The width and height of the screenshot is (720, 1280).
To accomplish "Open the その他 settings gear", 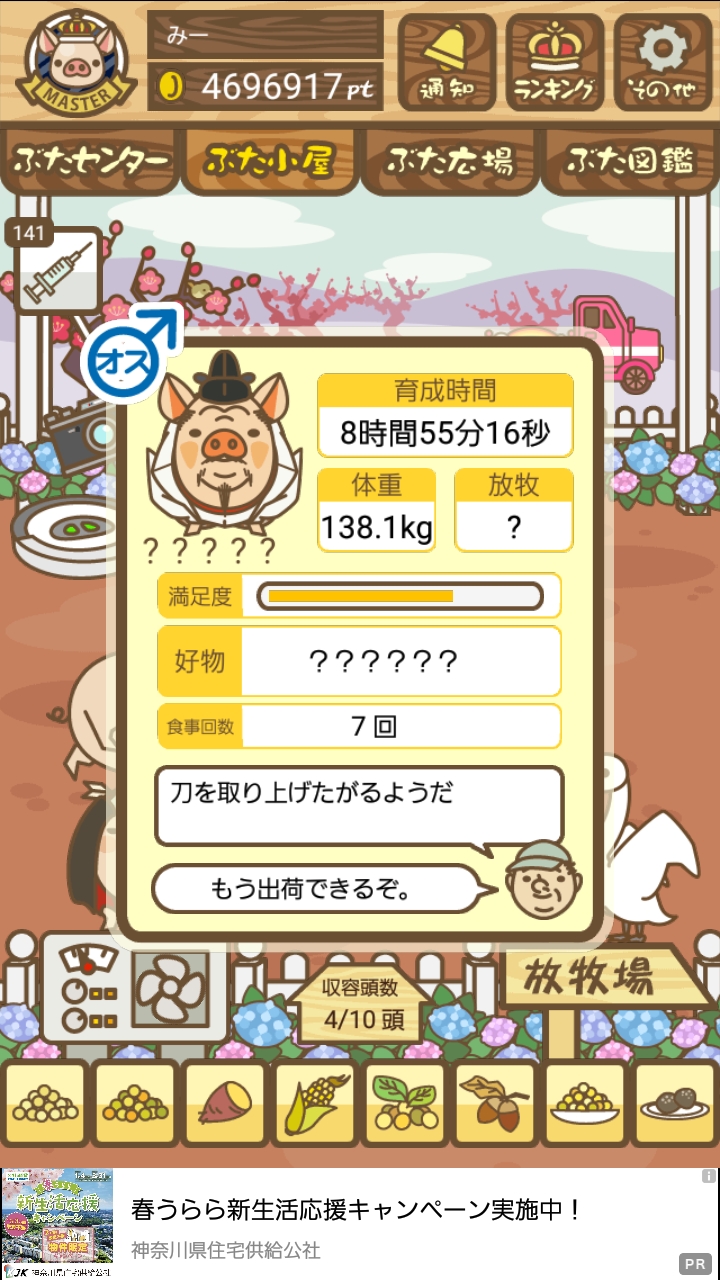I will tap(662, 62).
